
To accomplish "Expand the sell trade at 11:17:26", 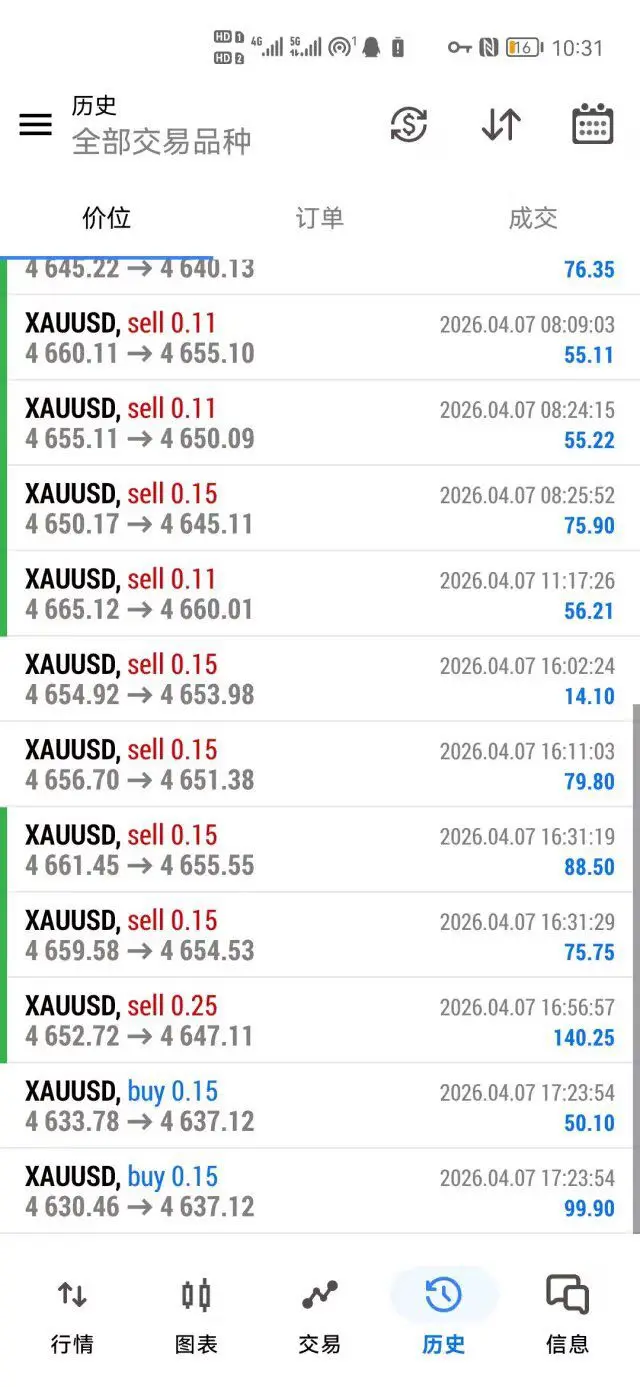I will (320, 594).
